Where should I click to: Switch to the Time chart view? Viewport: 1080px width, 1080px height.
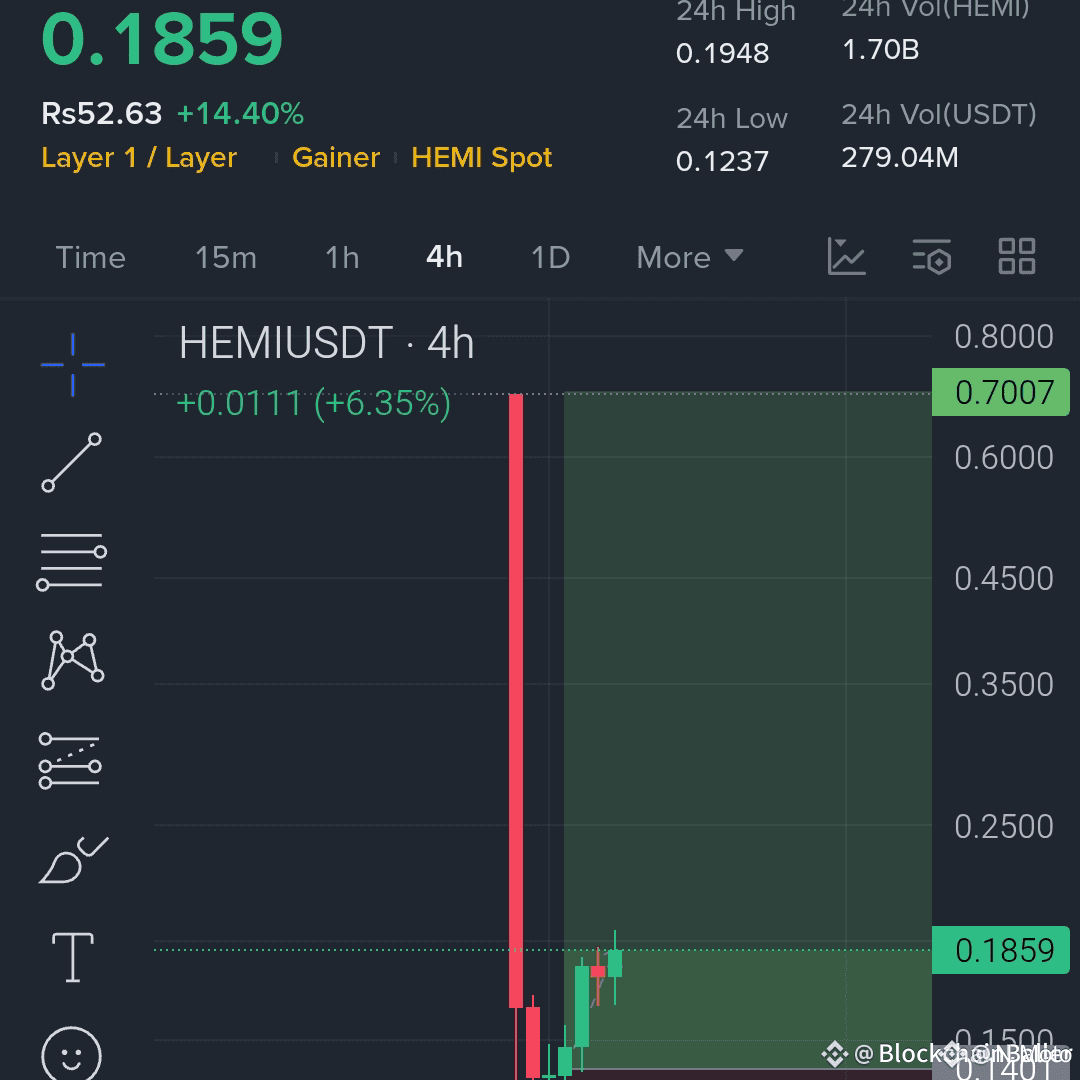click(91, 258)
